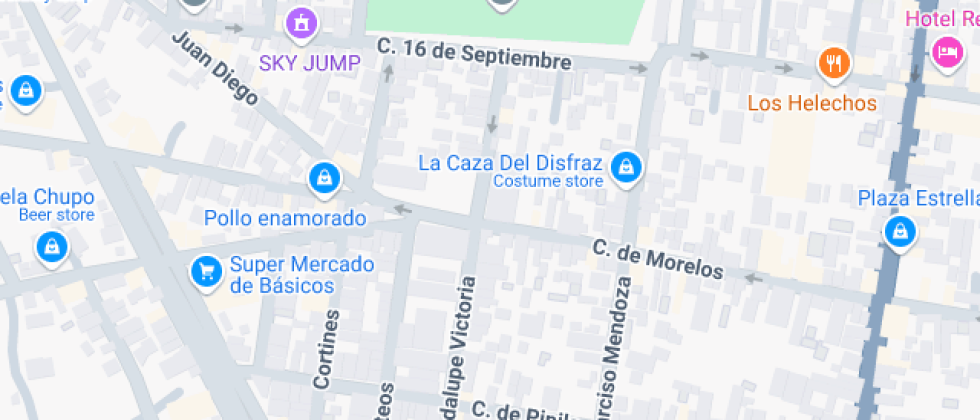
Task: Open the SKY JUMP map pin
Action: click(302, 26)
